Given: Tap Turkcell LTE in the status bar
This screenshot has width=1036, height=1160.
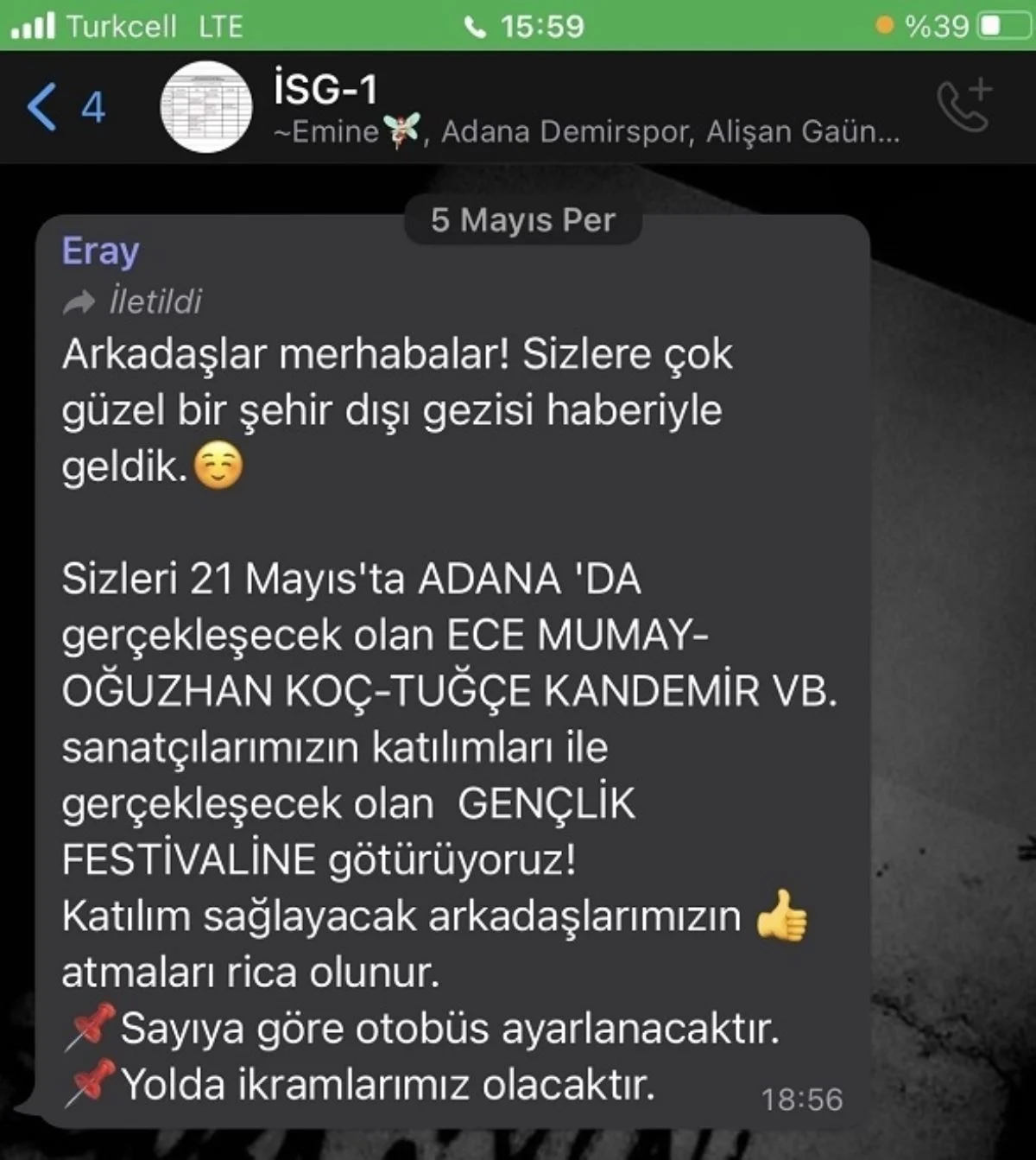Looking at the screenshot, I should pos(155,24).
